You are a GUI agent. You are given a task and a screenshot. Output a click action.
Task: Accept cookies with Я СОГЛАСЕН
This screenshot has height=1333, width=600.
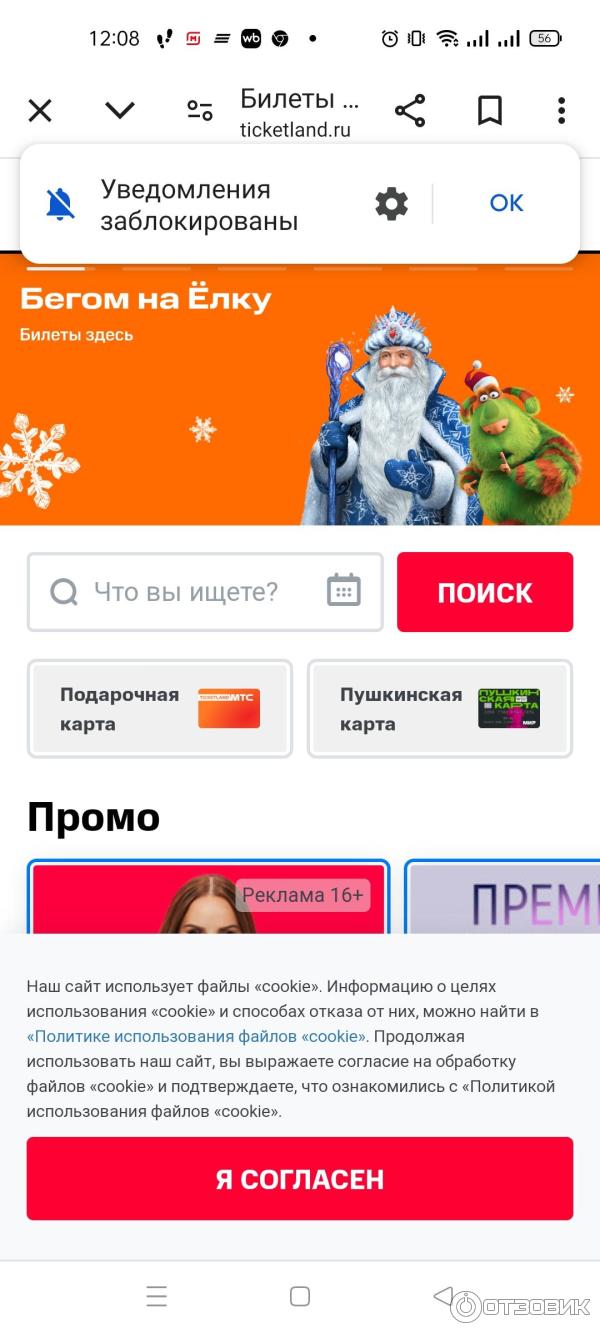pyautogui.click(x=300, y=1179)
